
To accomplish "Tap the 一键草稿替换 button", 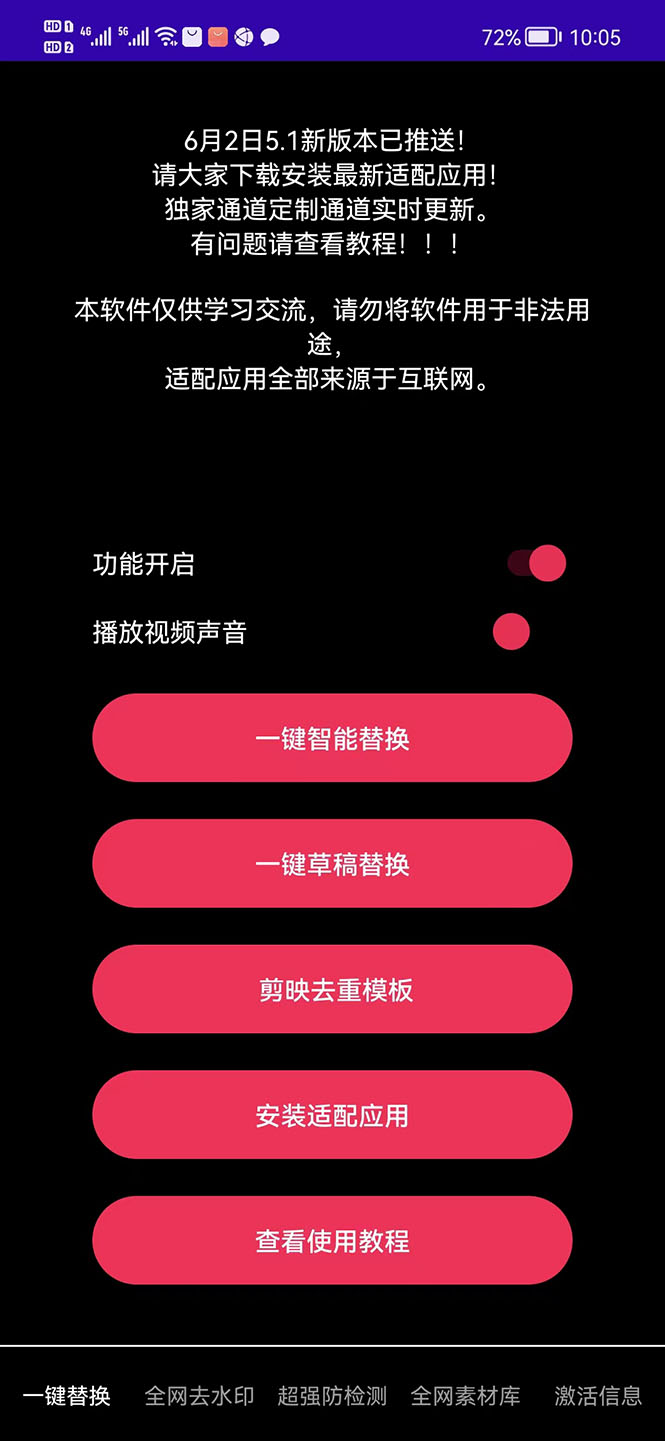I will [x=332, y=864].
